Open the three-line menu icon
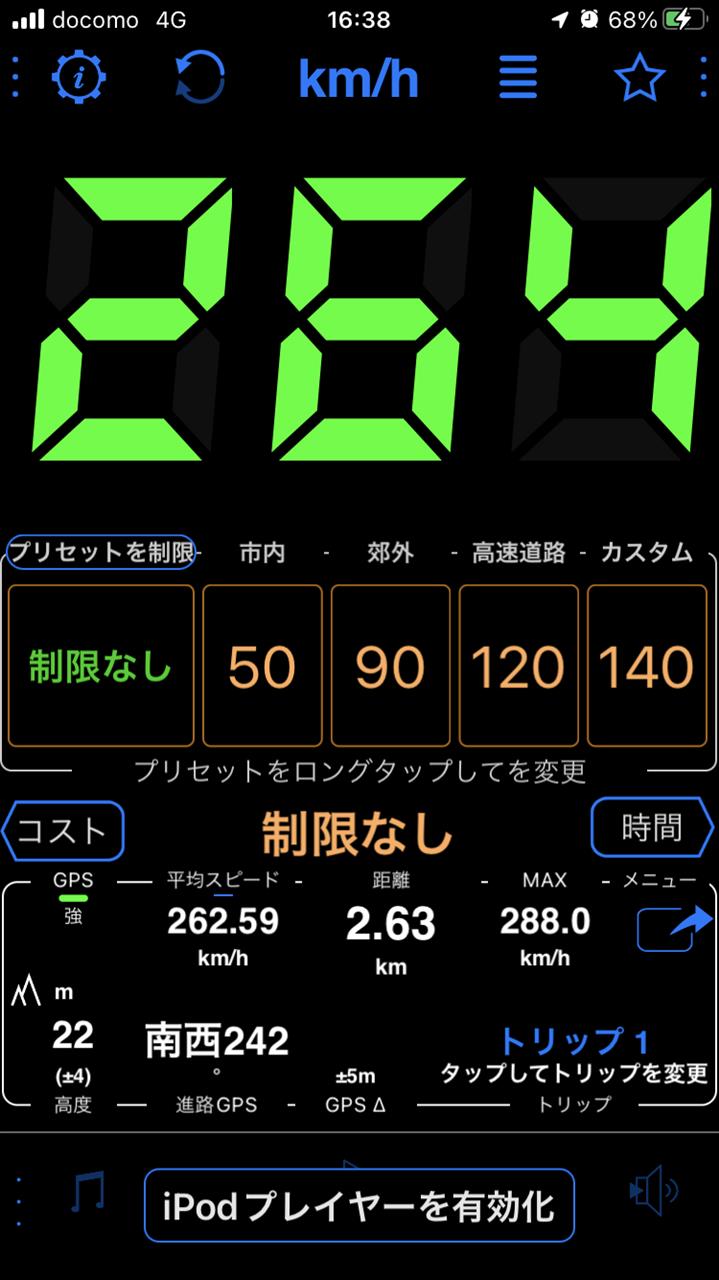The width and height of the screenshot is (719, 1280). 518,77
